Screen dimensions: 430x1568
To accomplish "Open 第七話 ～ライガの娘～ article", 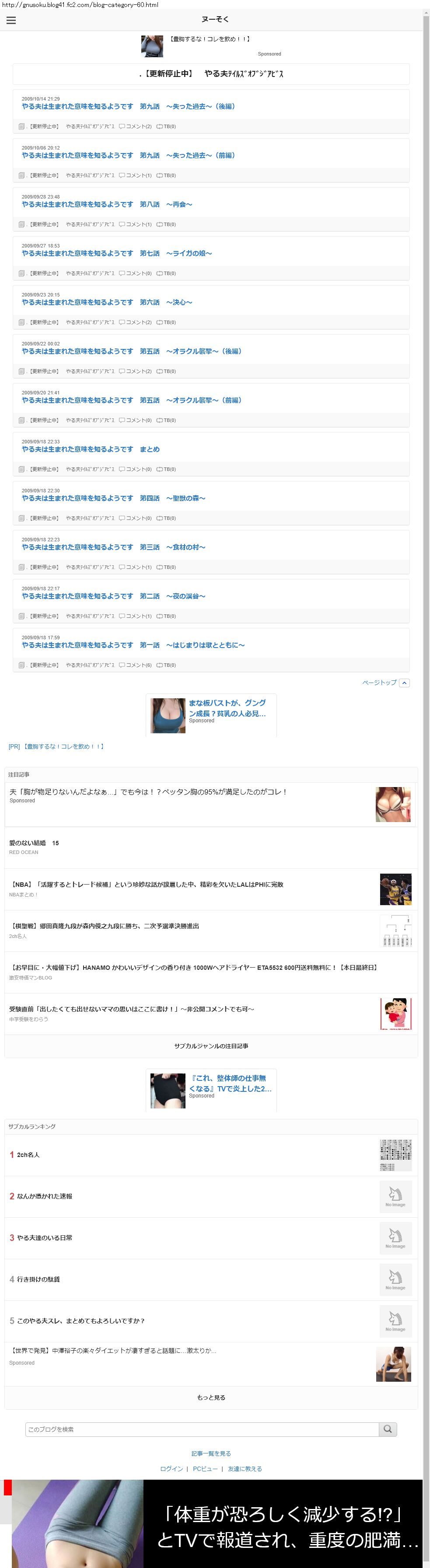I will tap(116, 253).
